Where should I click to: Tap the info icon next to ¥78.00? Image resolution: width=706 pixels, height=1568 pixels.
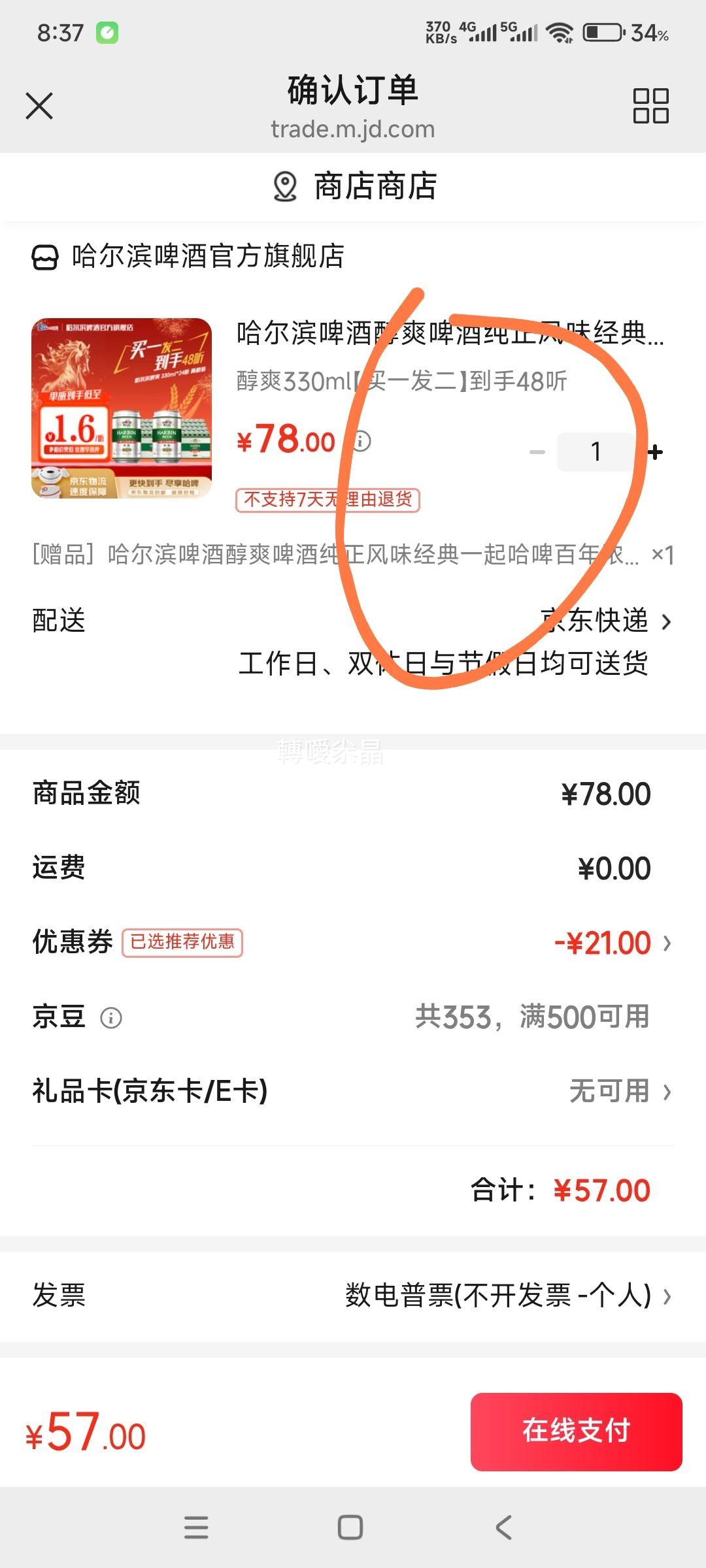tap(362, 441)
